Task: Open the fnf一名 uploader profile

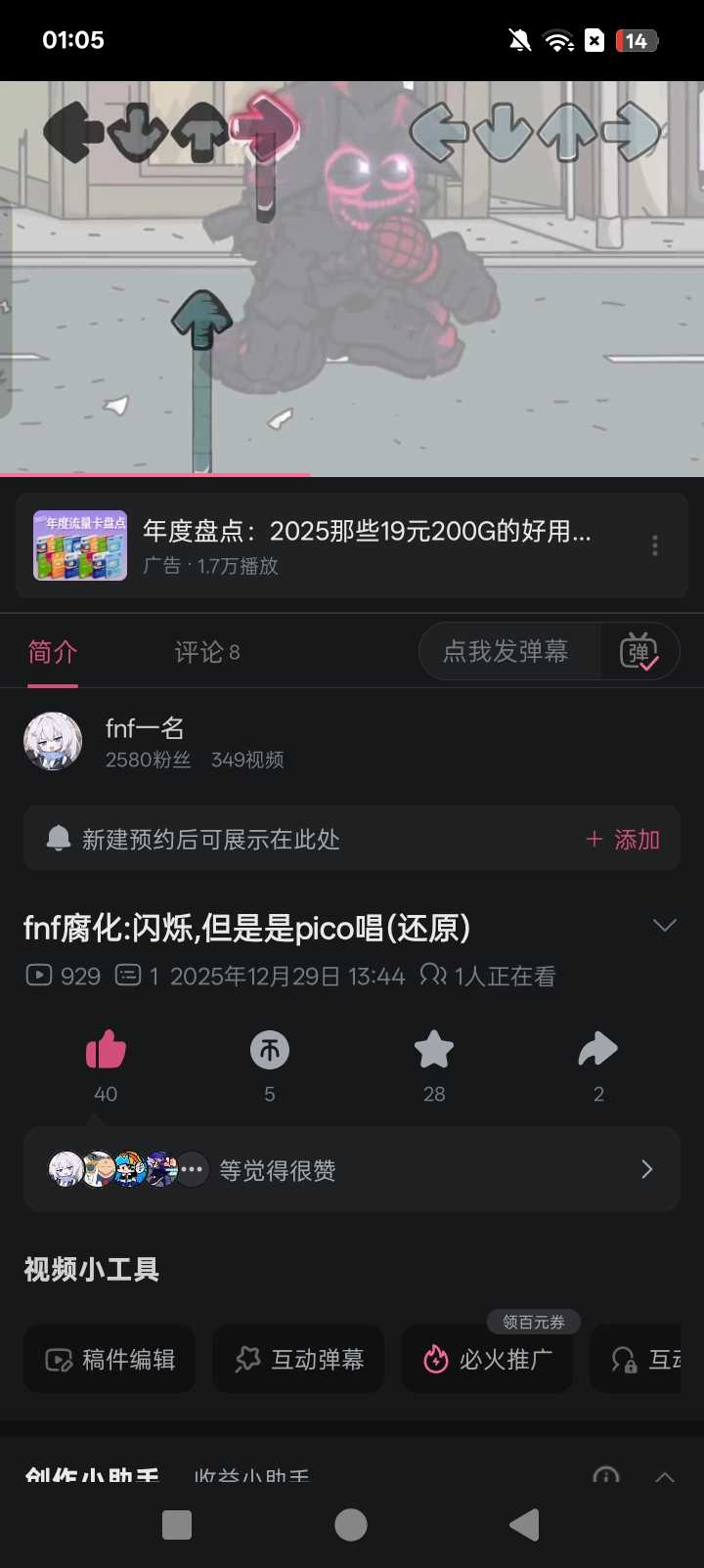Action: 145,742
